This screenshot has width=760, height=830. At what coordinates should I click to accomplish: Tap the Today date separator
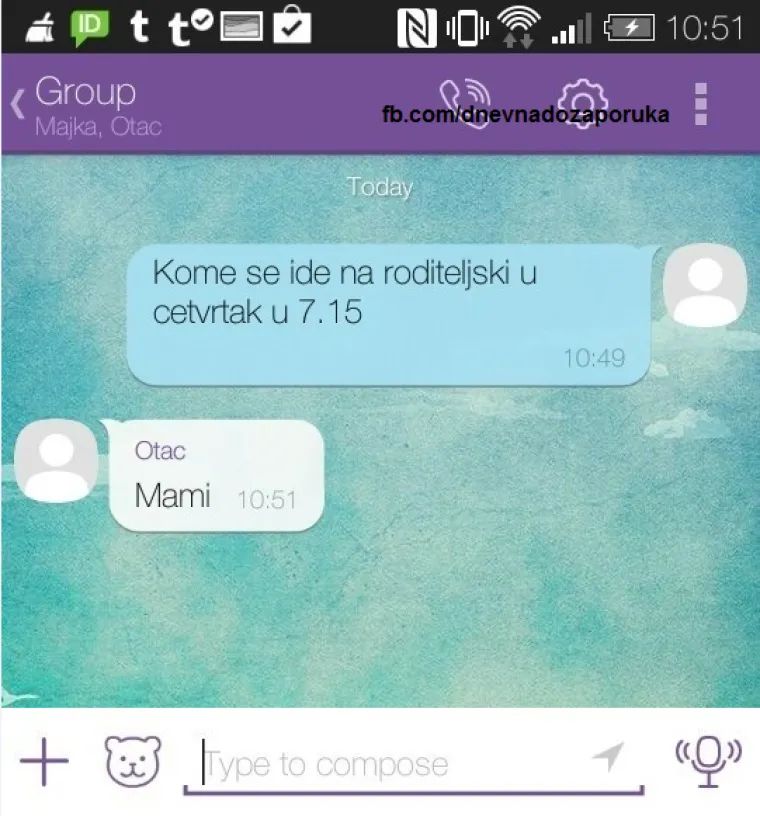pyautogui.click(x=380, y=187)
